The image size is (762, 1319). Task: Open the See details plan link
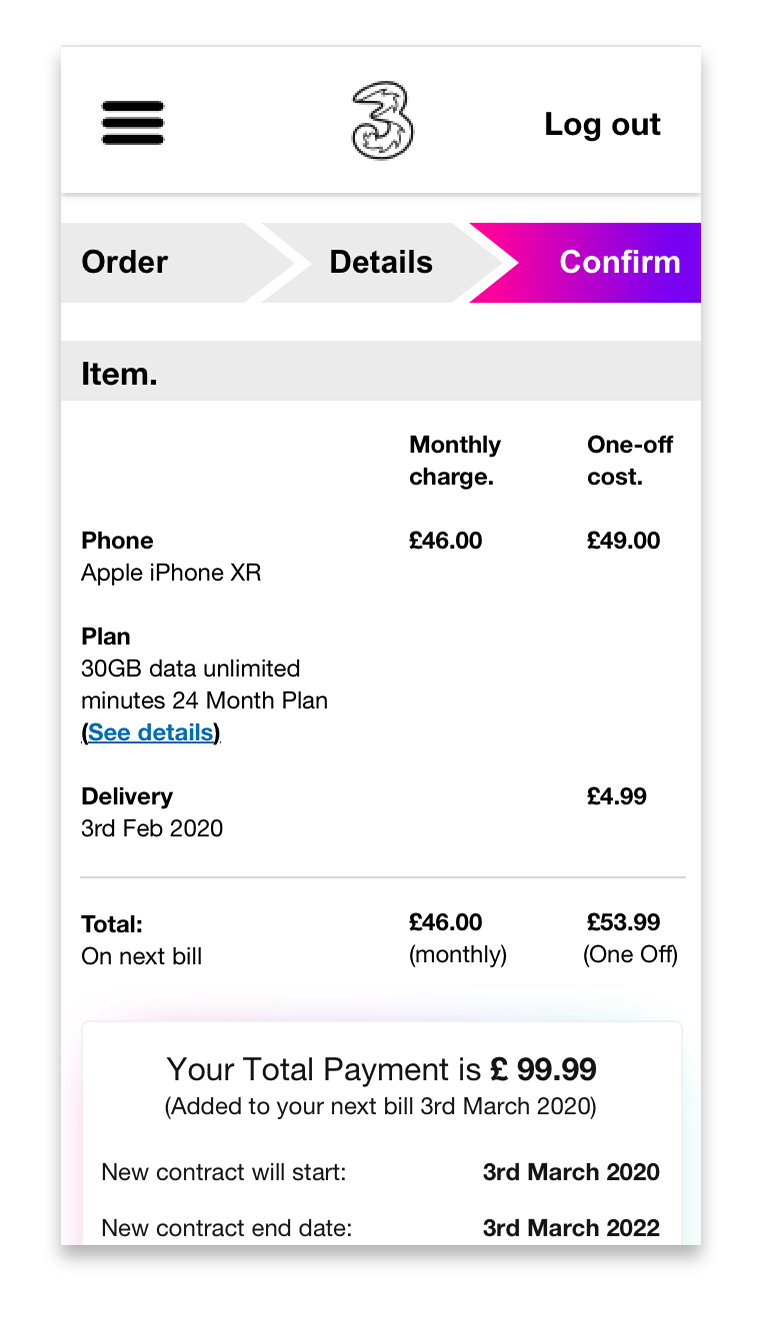(x=151, y=733)
